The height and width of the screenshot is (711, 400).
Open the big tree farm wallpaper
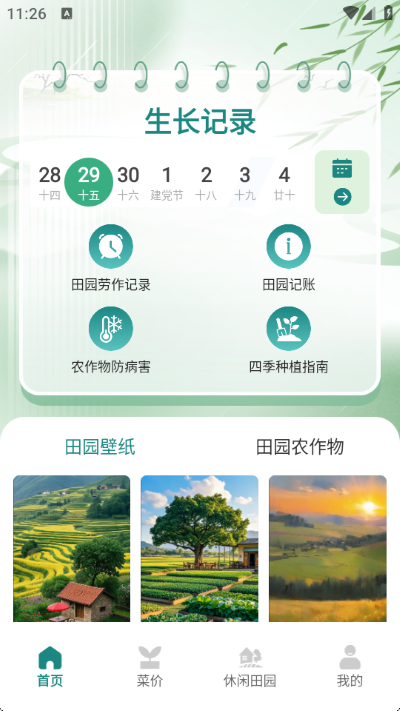pos(200,548)
